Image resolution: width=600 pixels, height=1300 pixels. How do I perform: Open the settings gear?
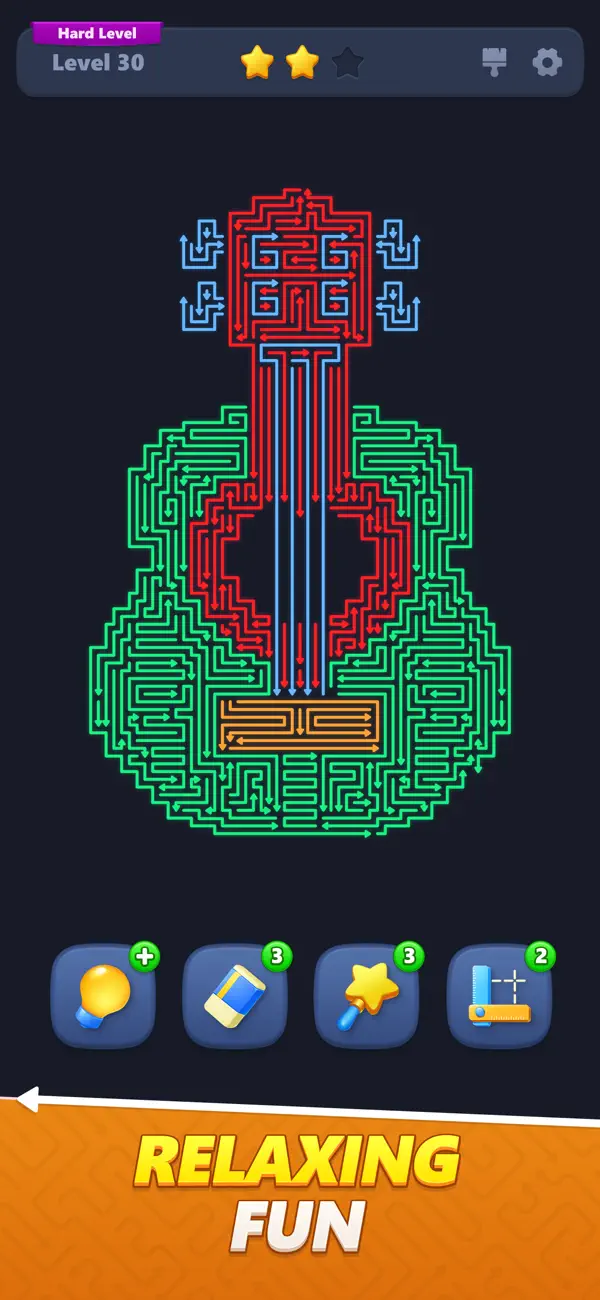click(x=547, y=63)
